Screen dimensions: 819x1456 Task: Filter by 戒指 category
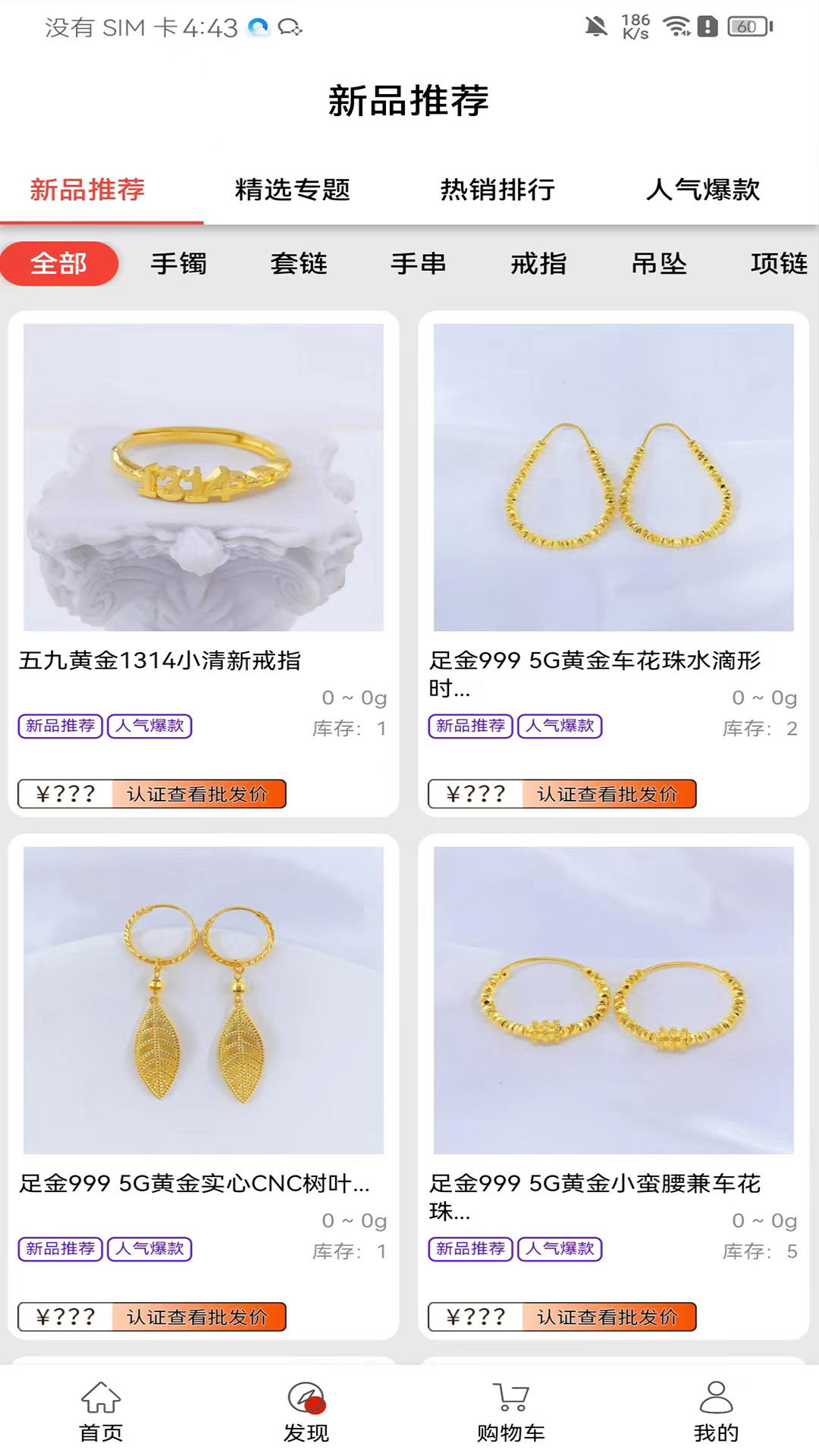coord(538,264)
